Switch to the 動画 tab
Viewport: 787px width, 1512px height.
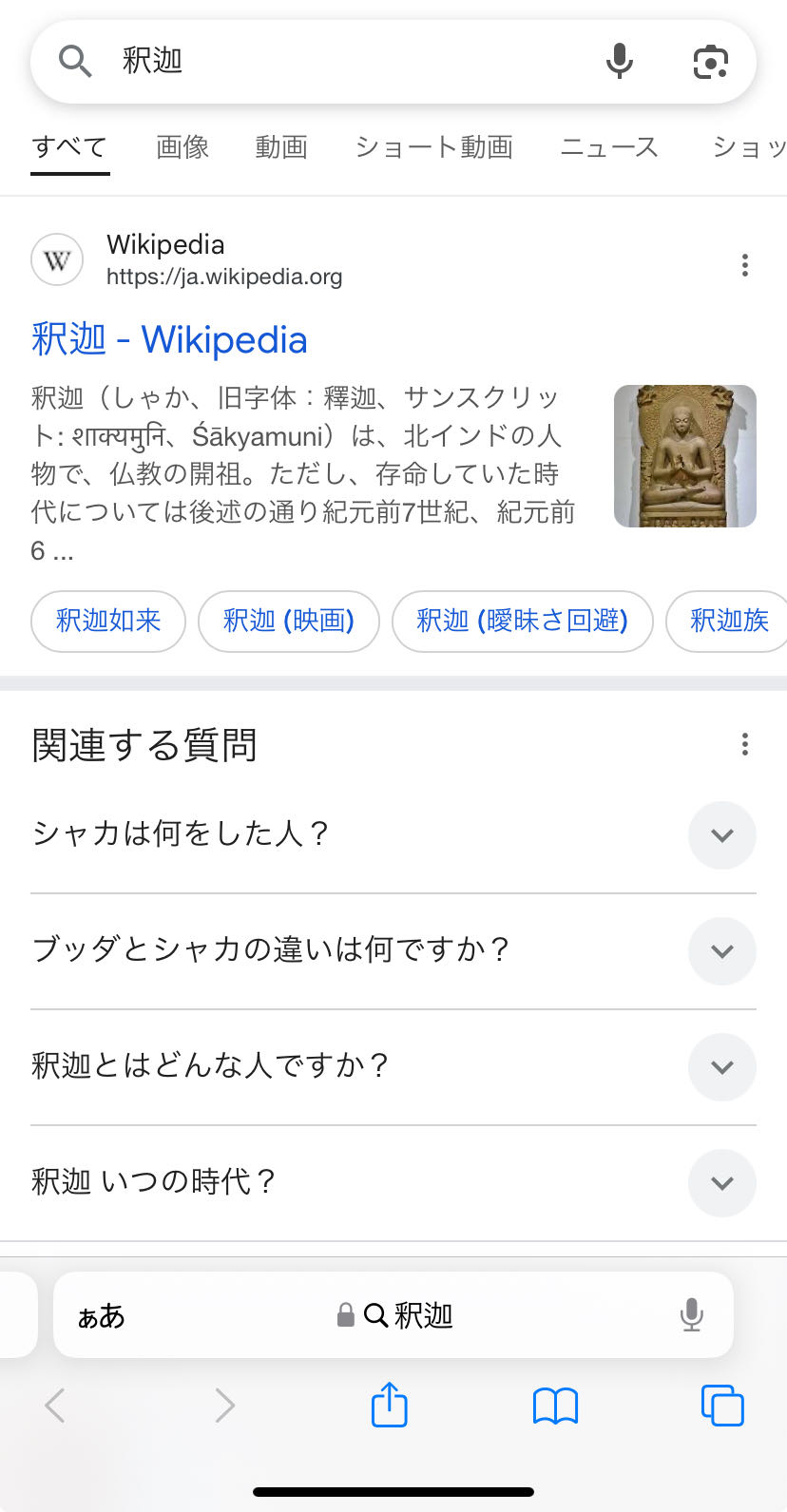click(281, 147)
